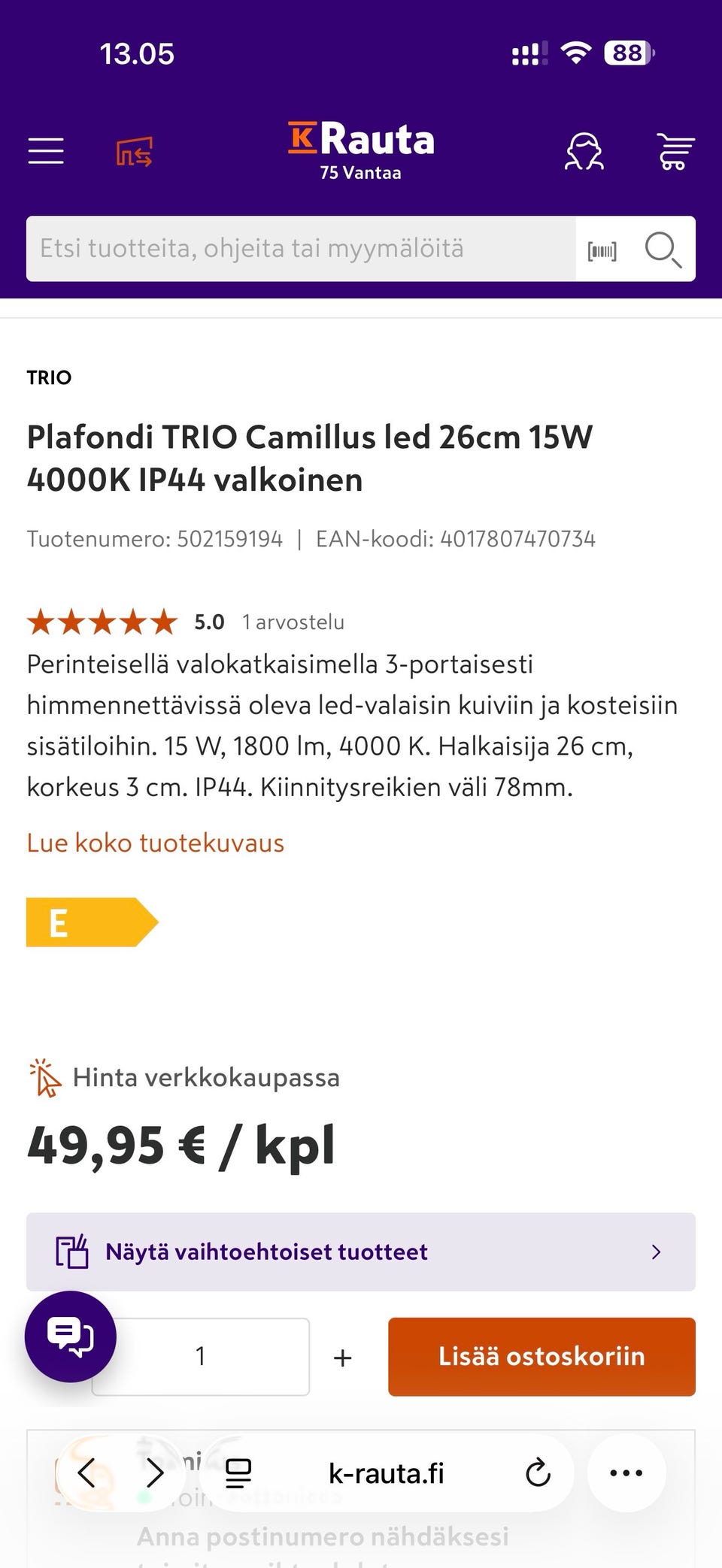Expand 'Näytä vaihtoehtoiset tuotteet' panel
The image size is (722, 1568).
(x=360, y=1252)
